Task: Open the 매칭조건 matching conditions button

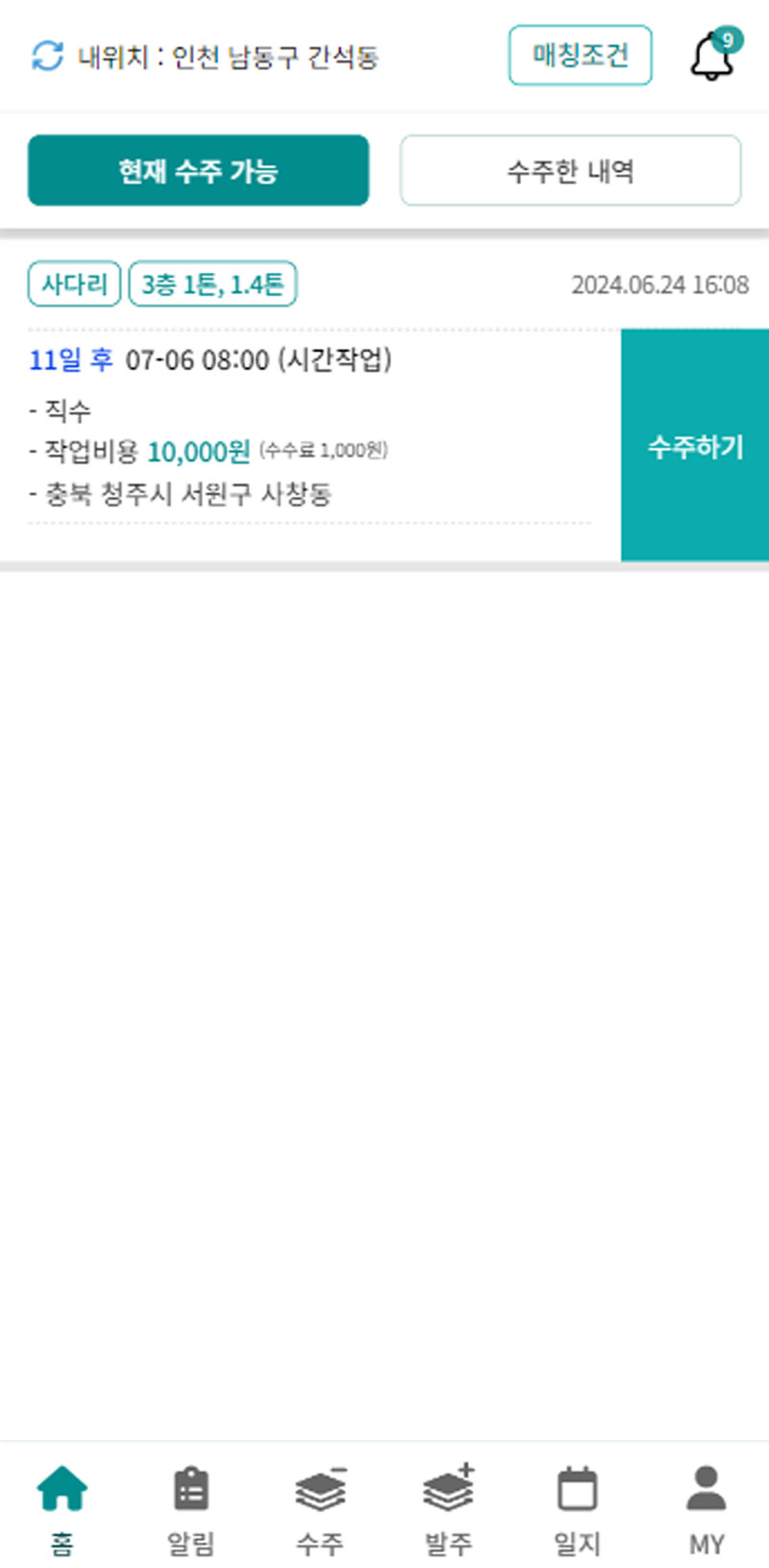Action: (x=580, y=56)
